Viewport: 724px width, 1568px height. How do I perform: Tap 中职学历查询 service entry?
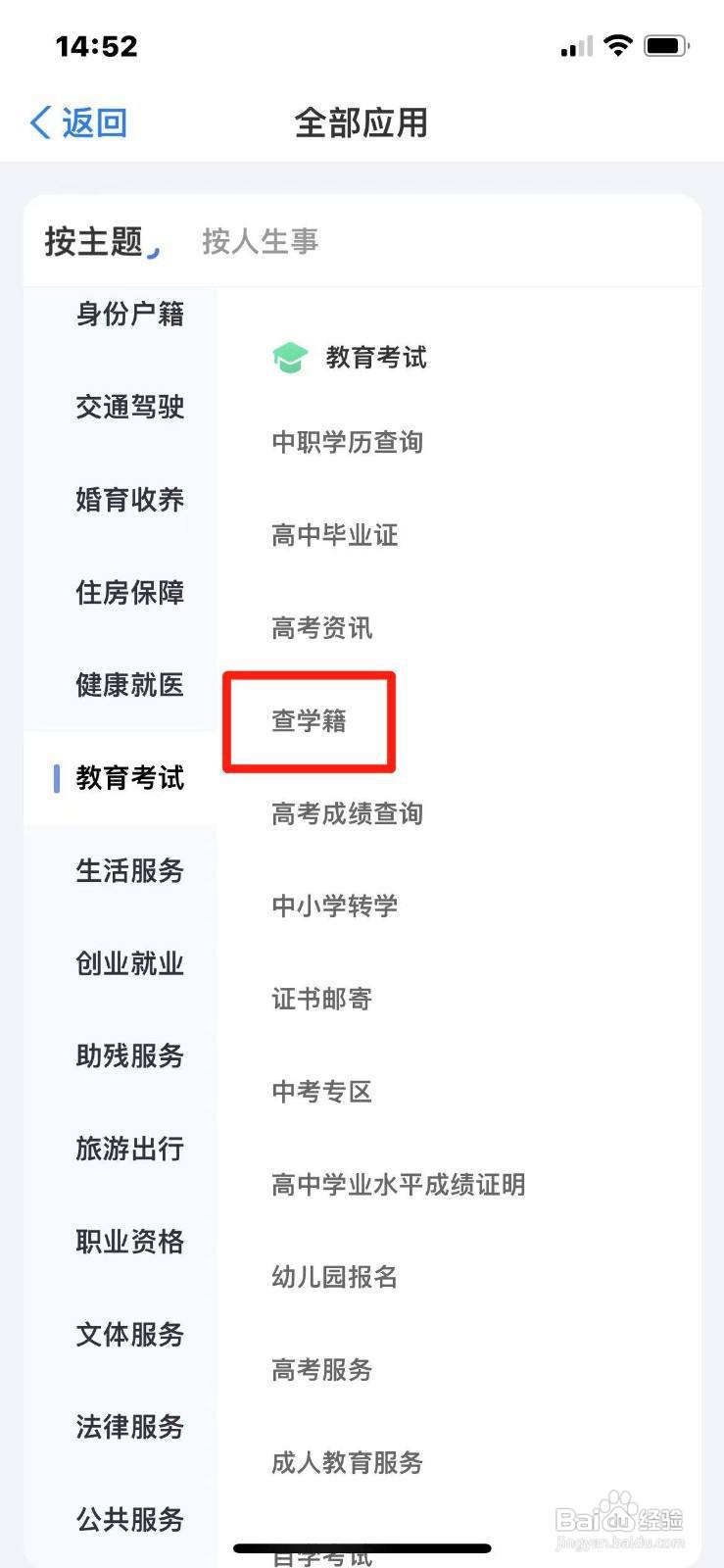(x=347, y=442)
